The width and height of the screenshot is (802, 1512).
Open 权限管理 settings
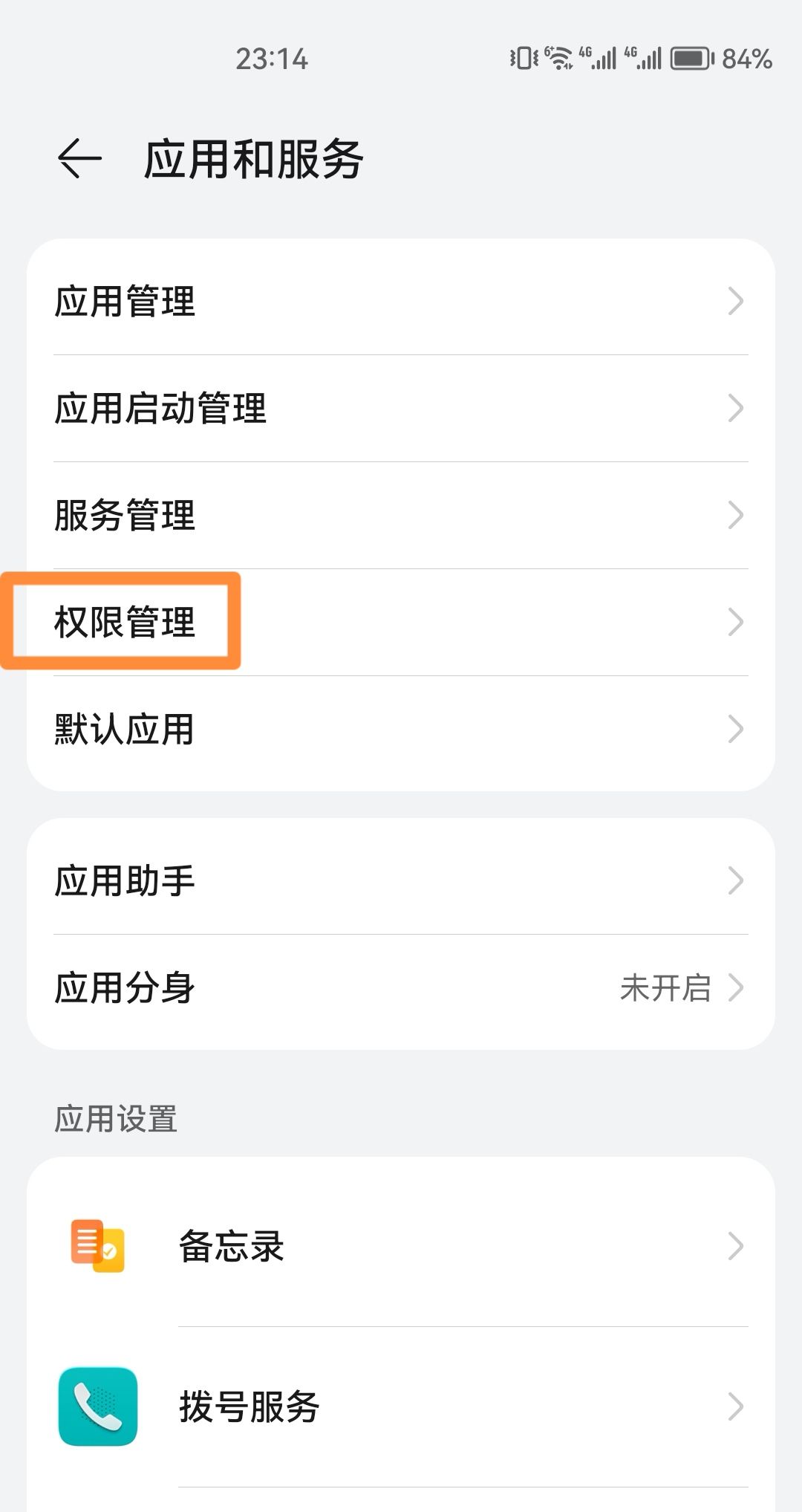(401, 623)
